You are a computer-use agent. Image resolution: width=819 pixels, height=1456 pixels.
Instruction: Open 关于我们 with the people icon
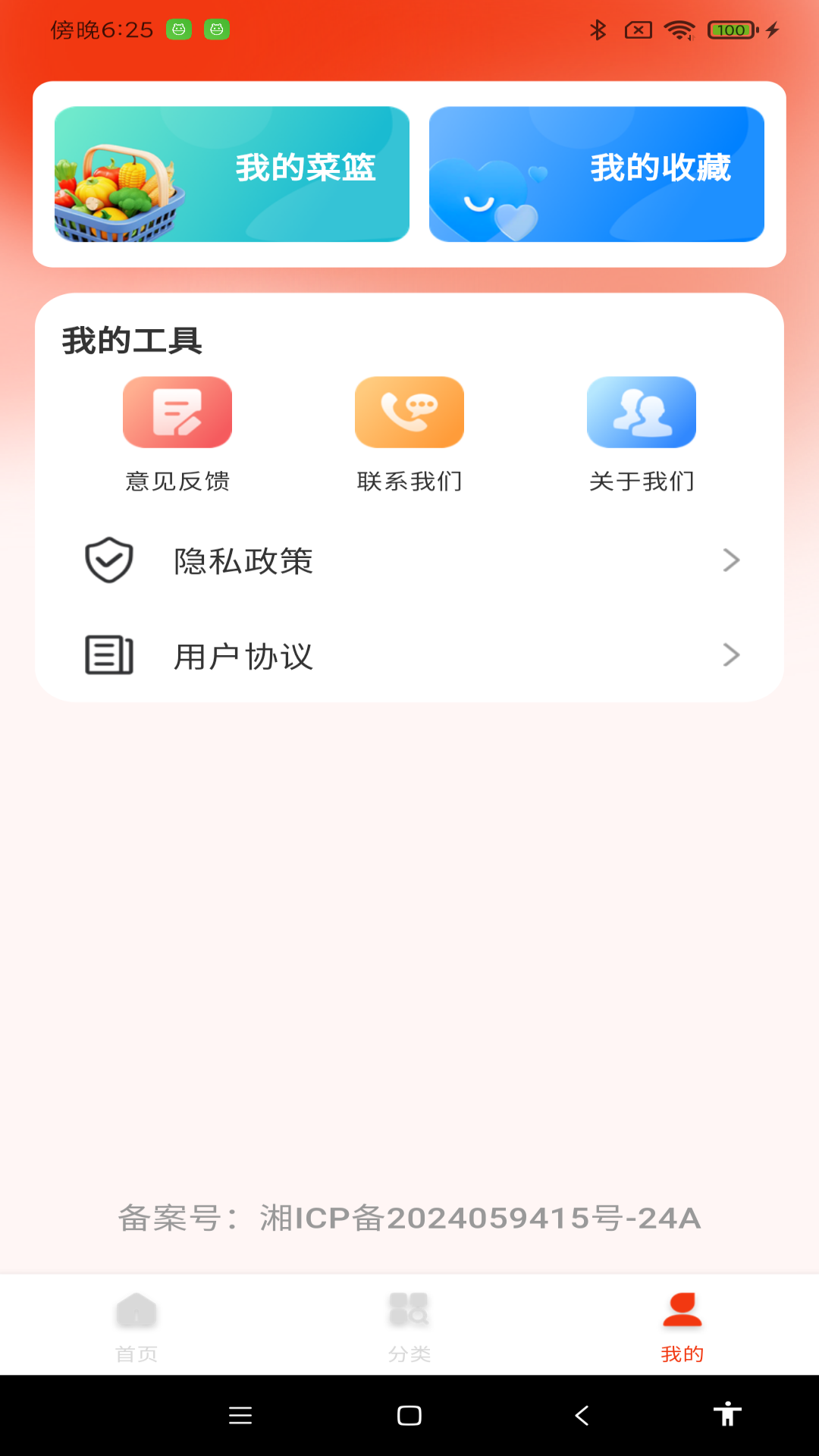tap(642, 412)
